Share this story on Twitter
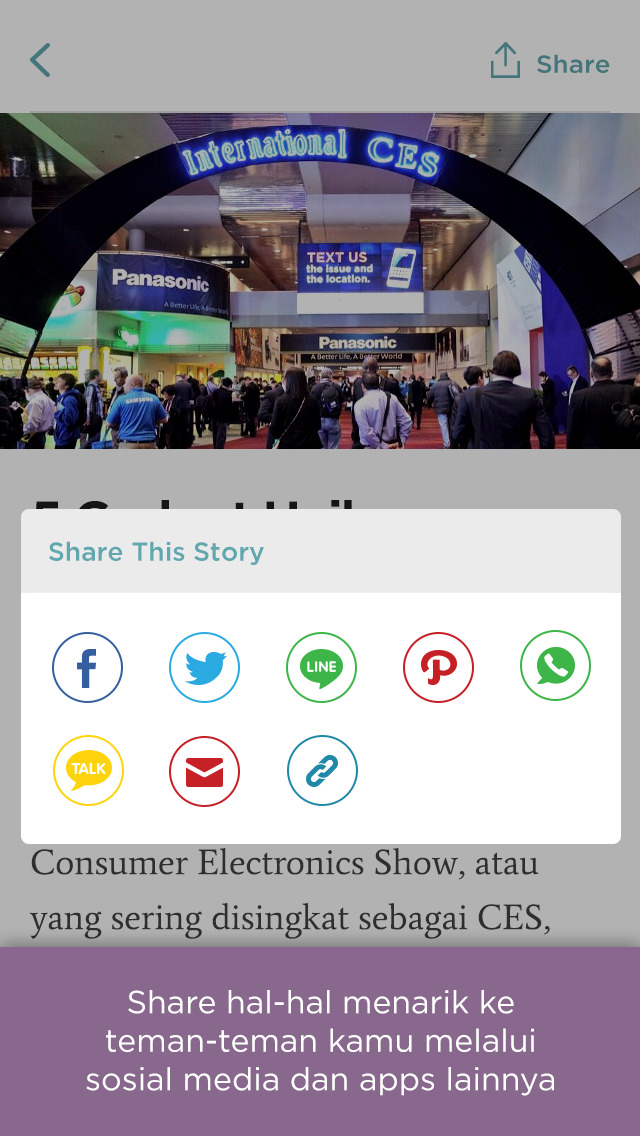Viewport: 640px width, 1136px height. tap(204, 667)
